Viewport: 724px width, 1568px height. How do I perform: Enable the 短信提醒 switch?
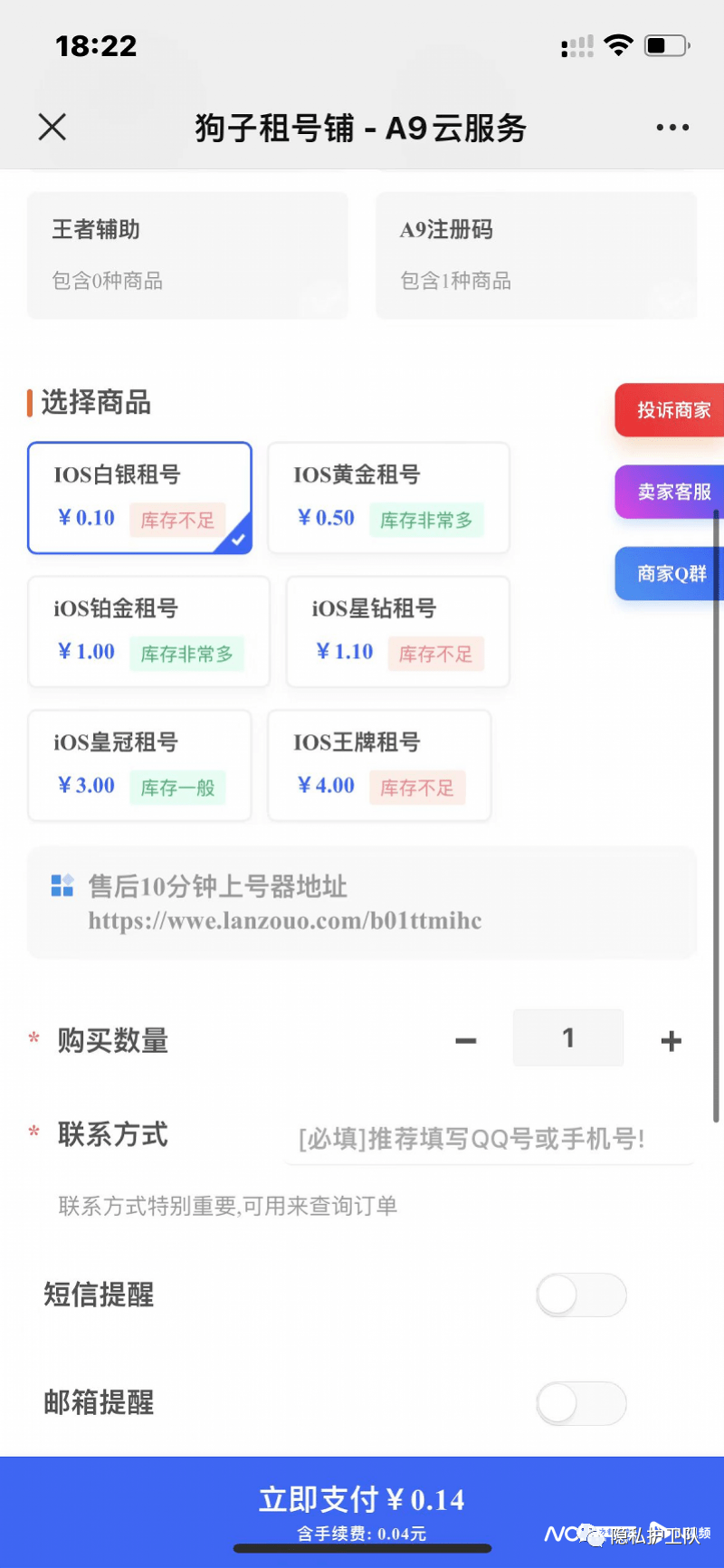[x=581, y=1295]
